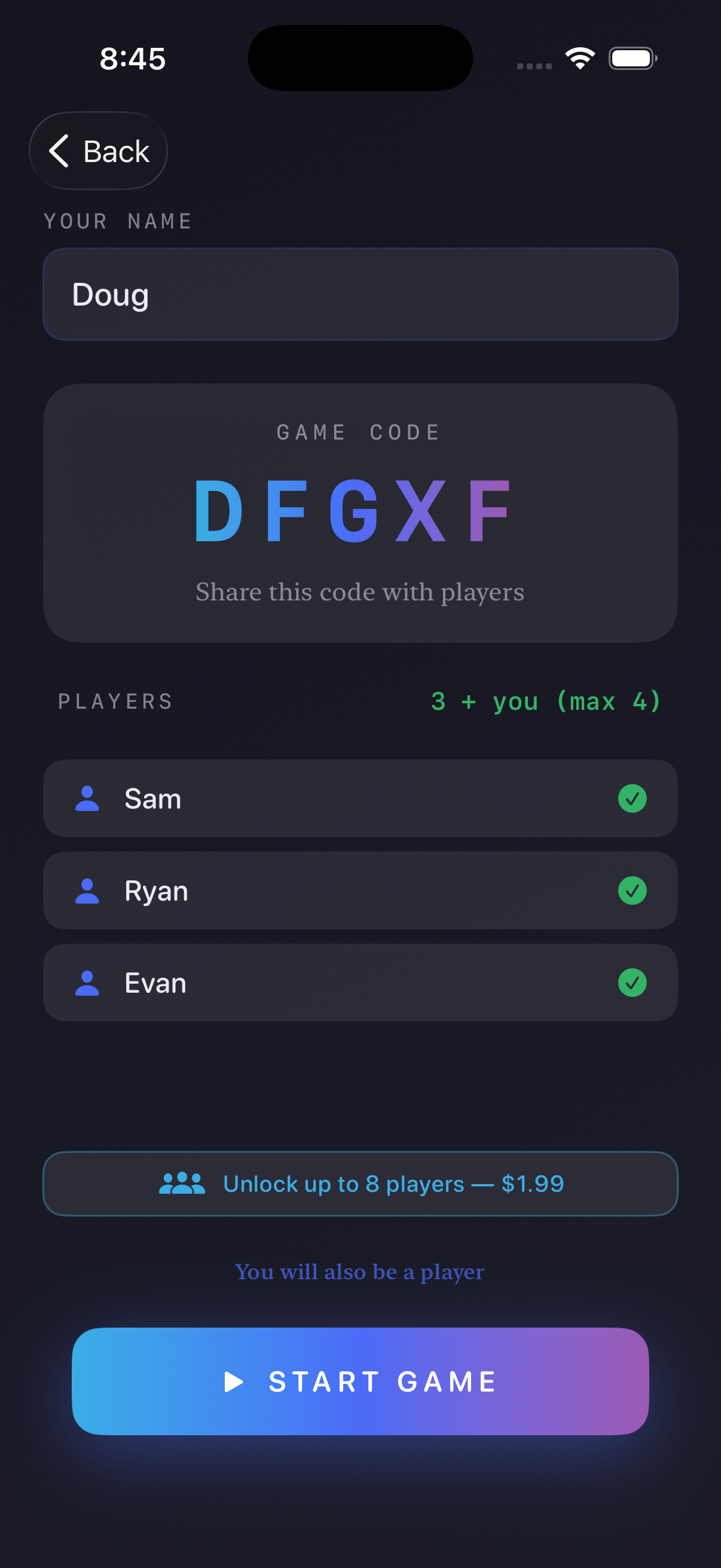Click the battery icon in the status bar
Viewport: 721px width, 1568px height.
pos(631,58)
